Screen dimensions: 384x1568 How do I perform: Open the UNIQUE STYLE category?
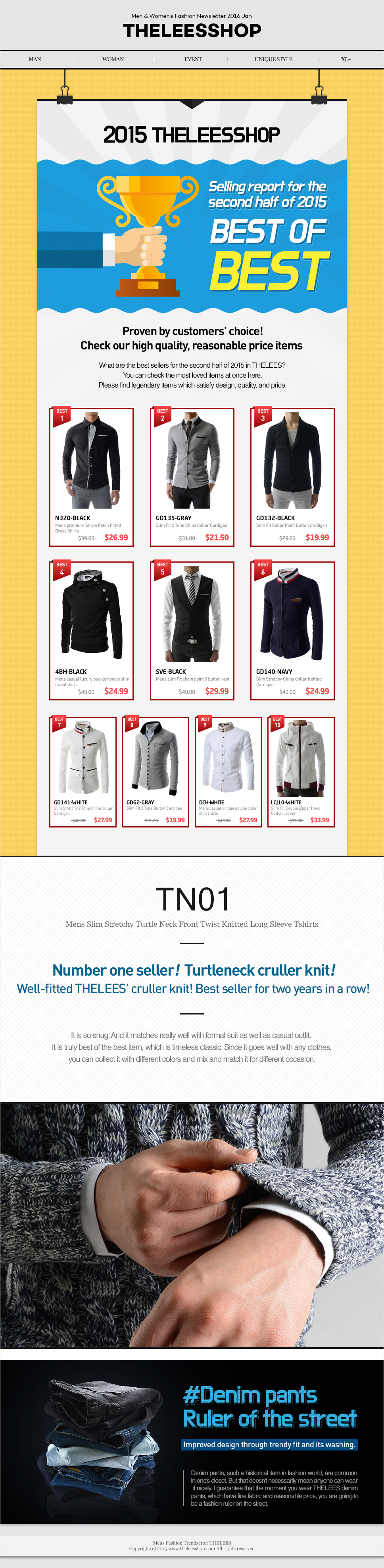pyautogui.click(x=273, y=59)
